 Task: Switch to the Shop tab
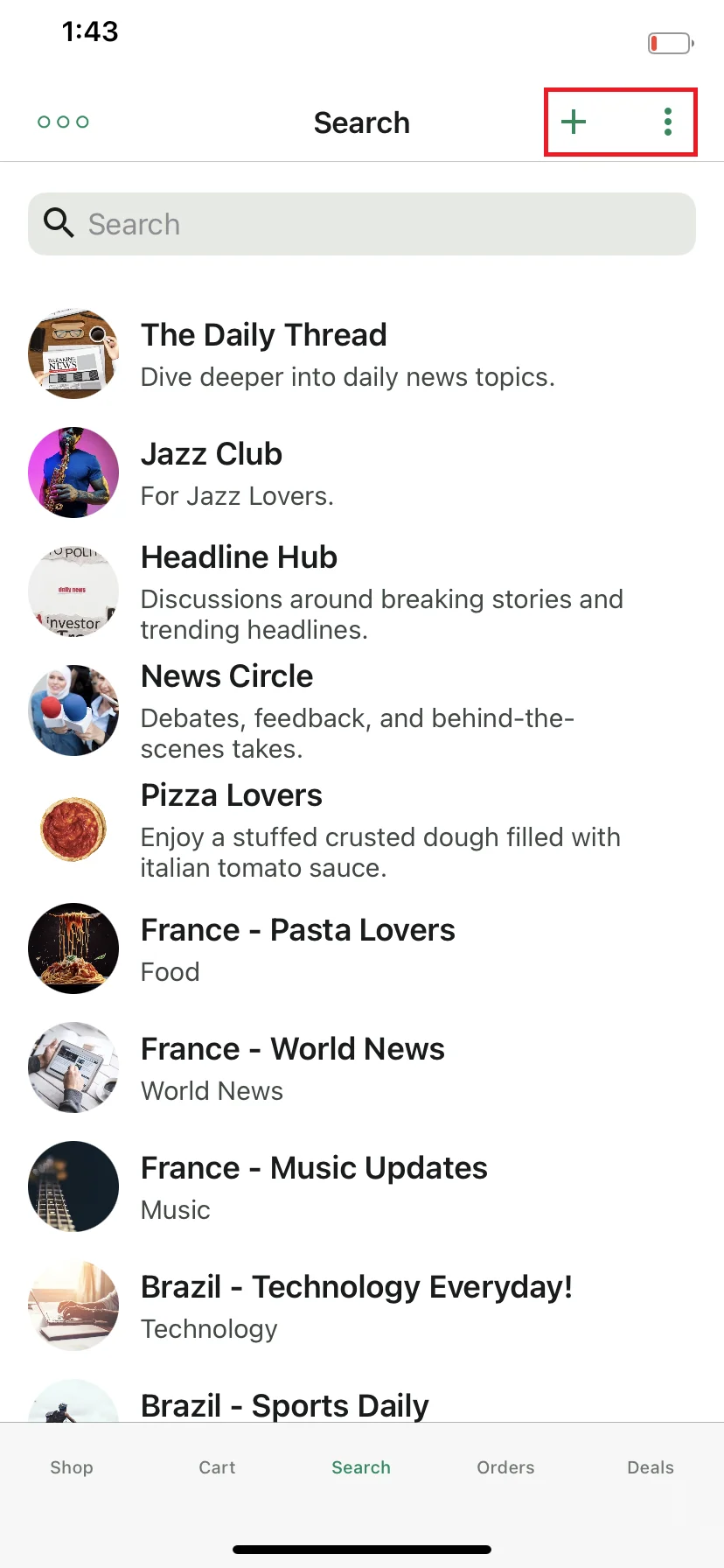72,1467
